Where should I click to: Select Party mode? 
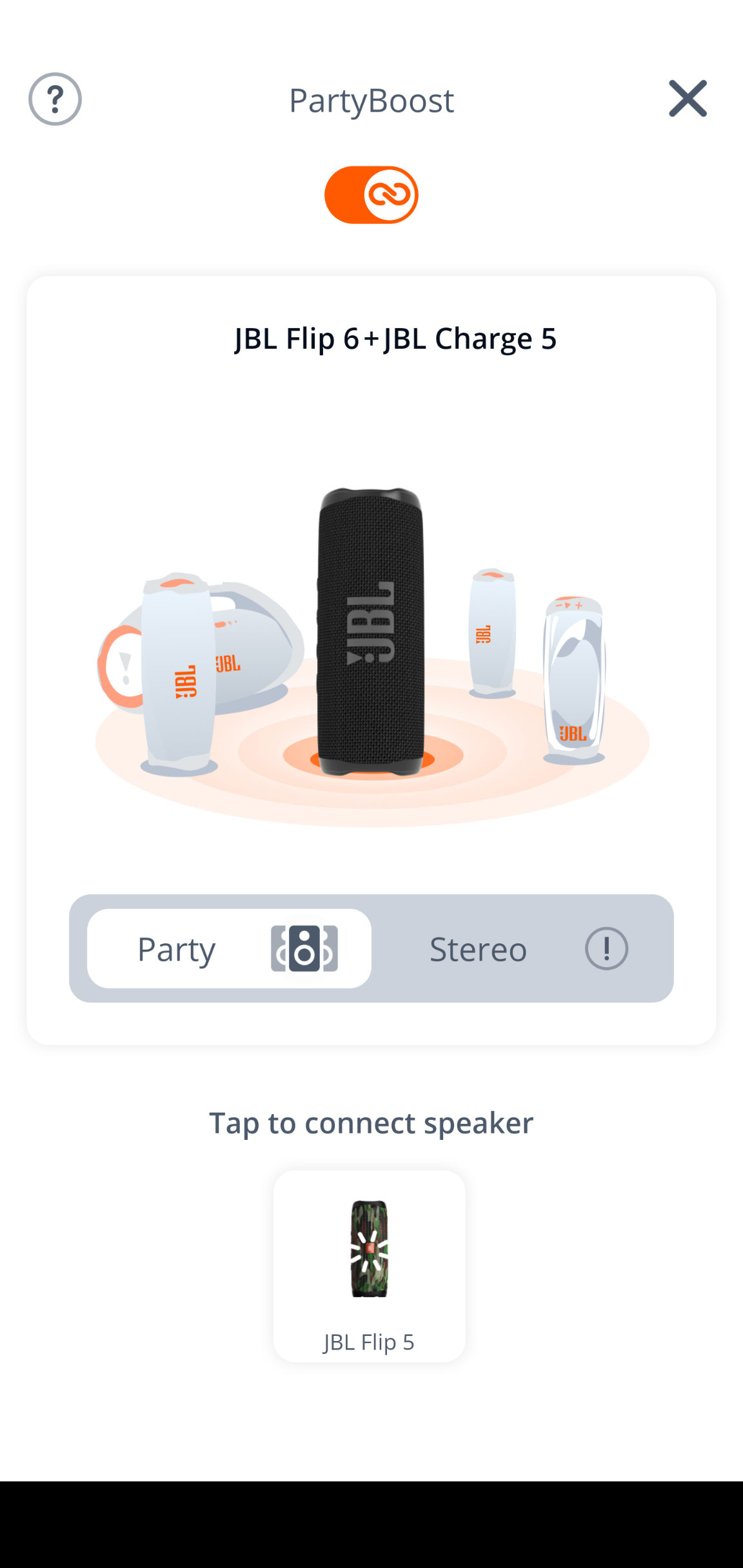point(229,948)
